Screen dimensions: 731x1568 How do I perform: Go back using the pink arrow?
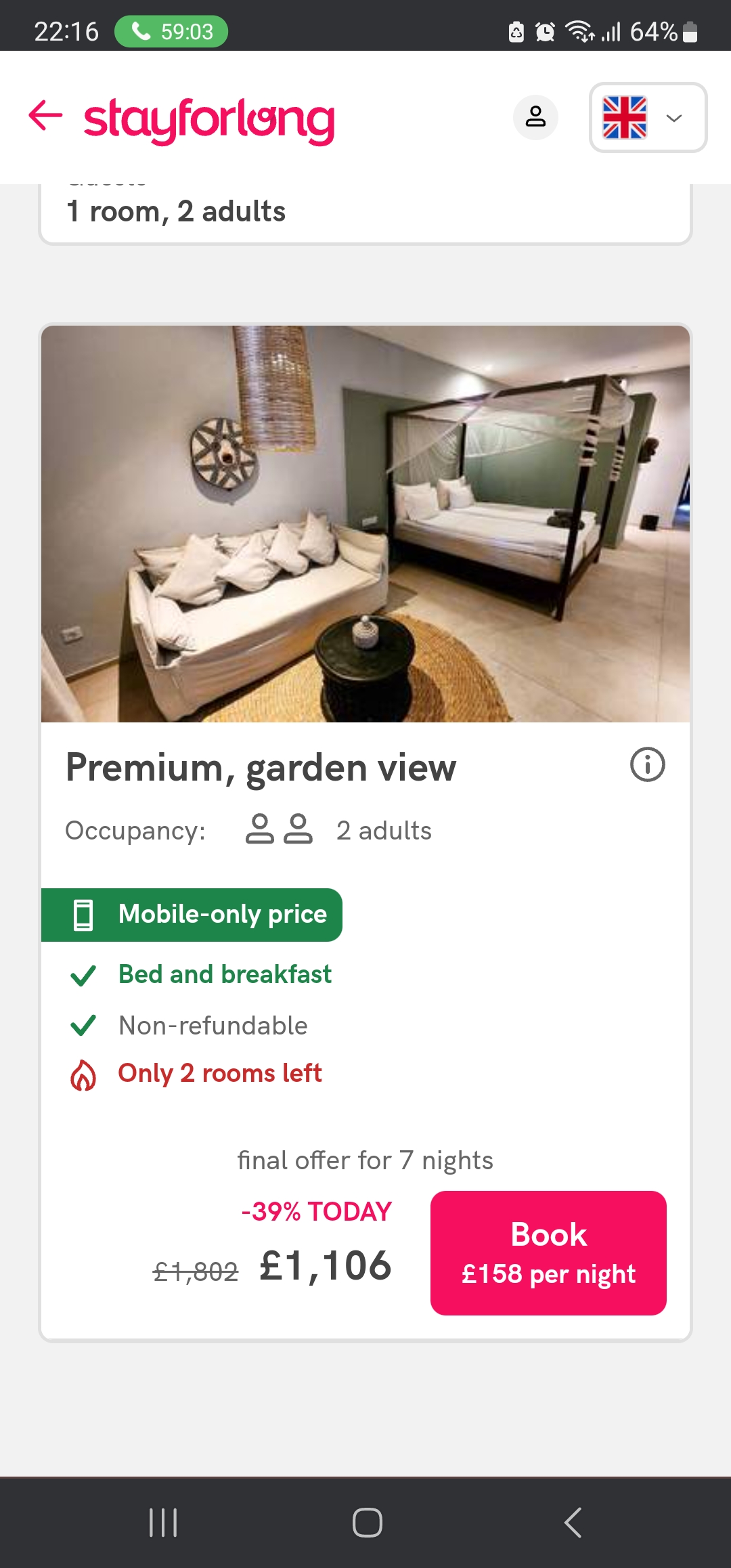click(x=45, y=116)
